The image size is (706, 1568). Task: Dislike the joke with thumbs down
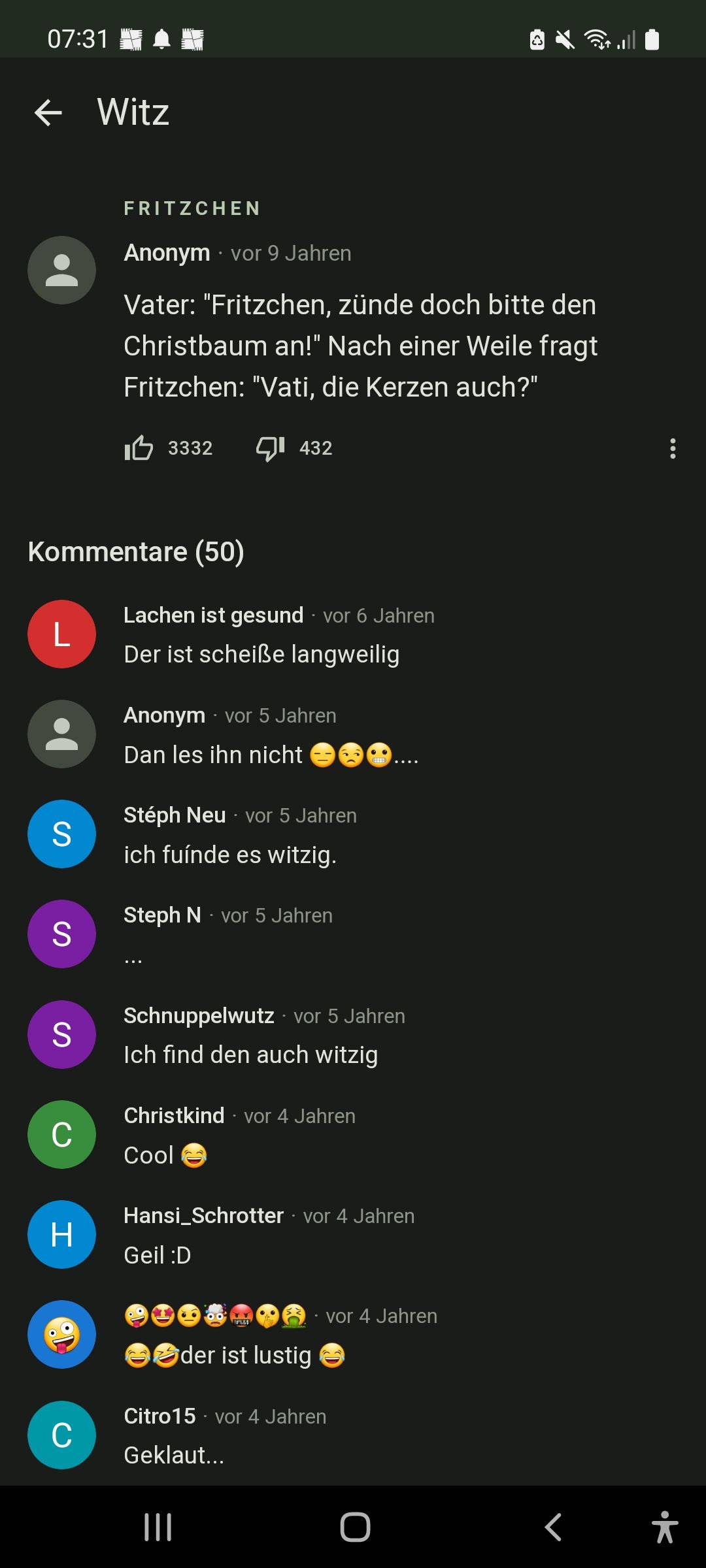270,448
